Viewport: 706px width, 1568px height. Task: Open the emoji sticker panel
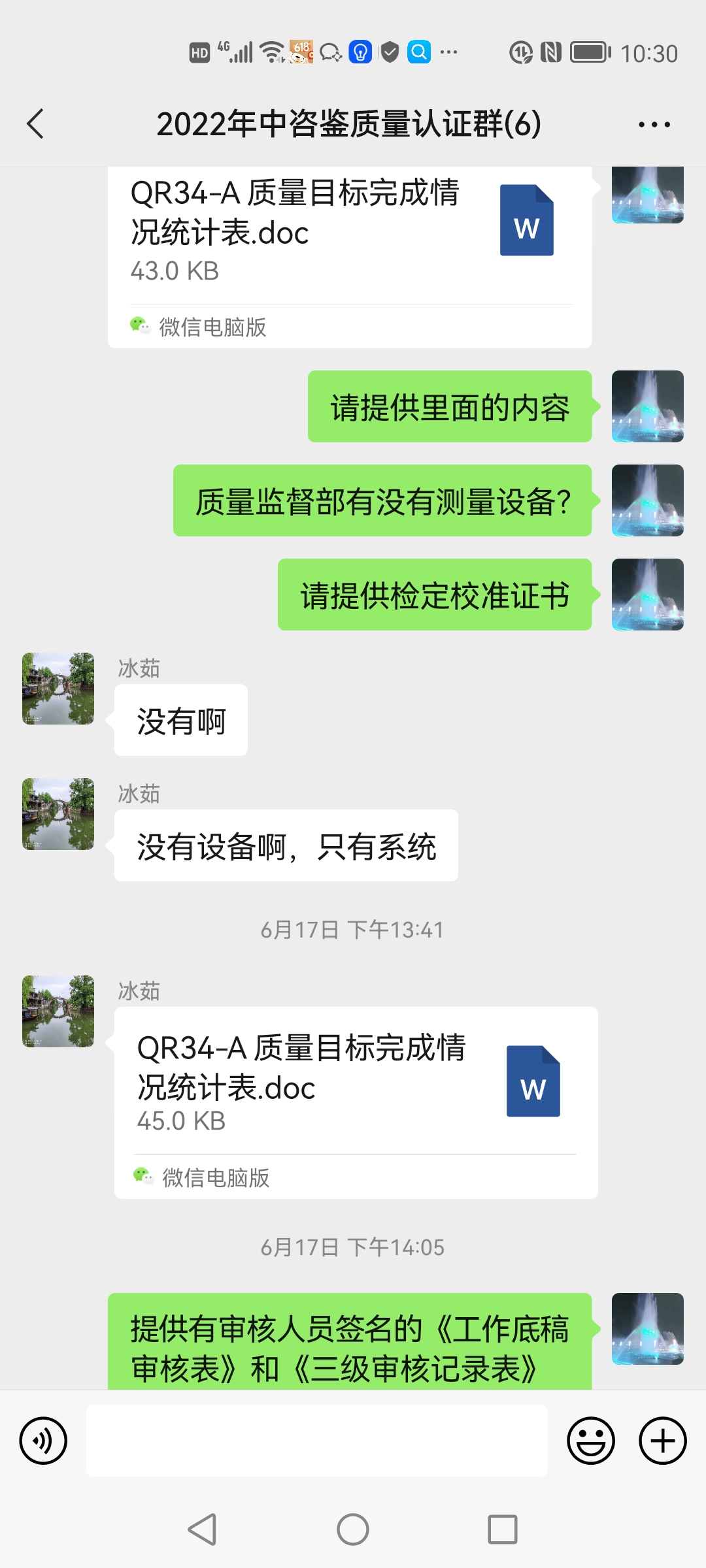591,1441
